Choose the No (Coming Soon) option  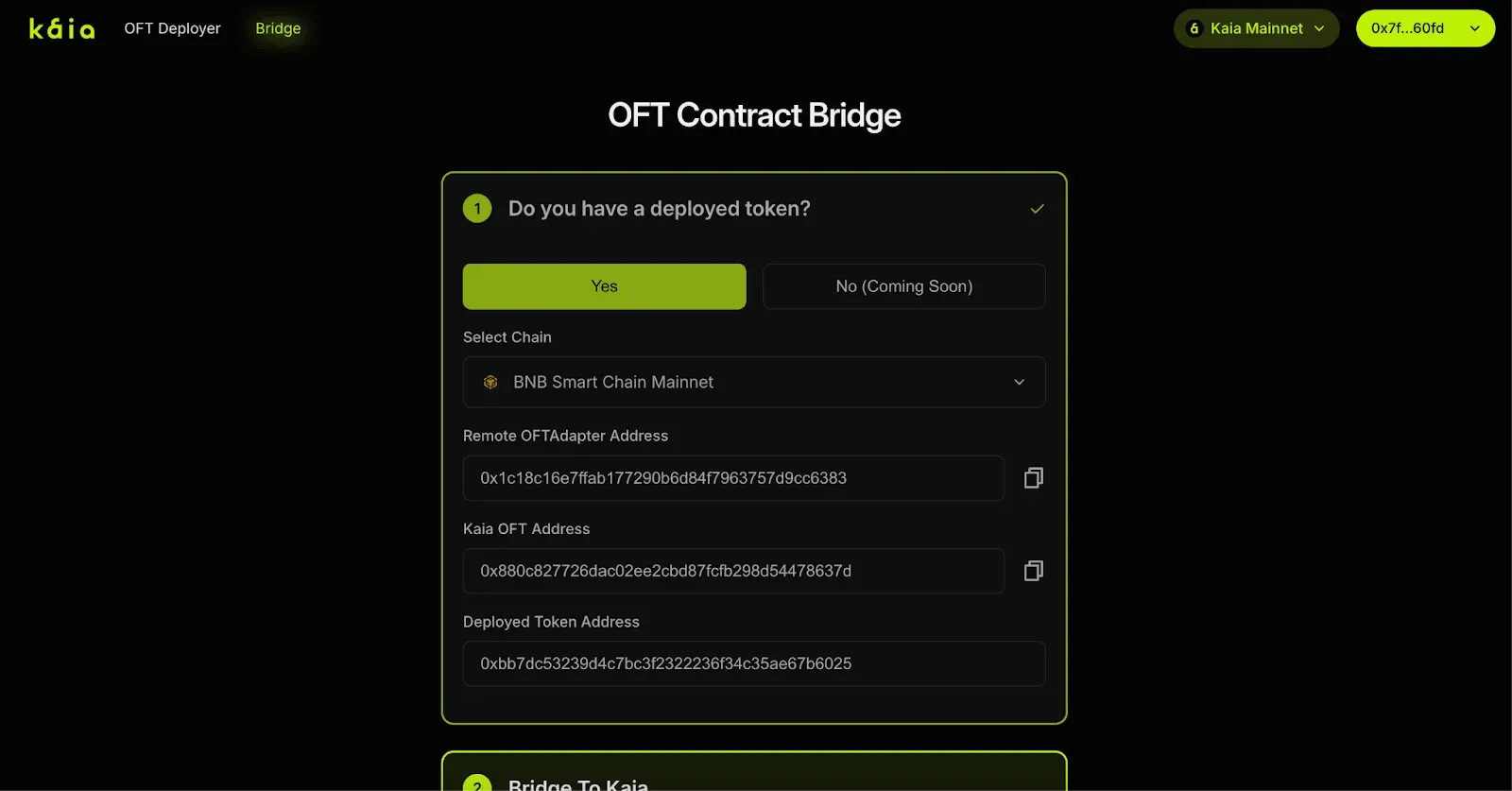pos(903,286)
